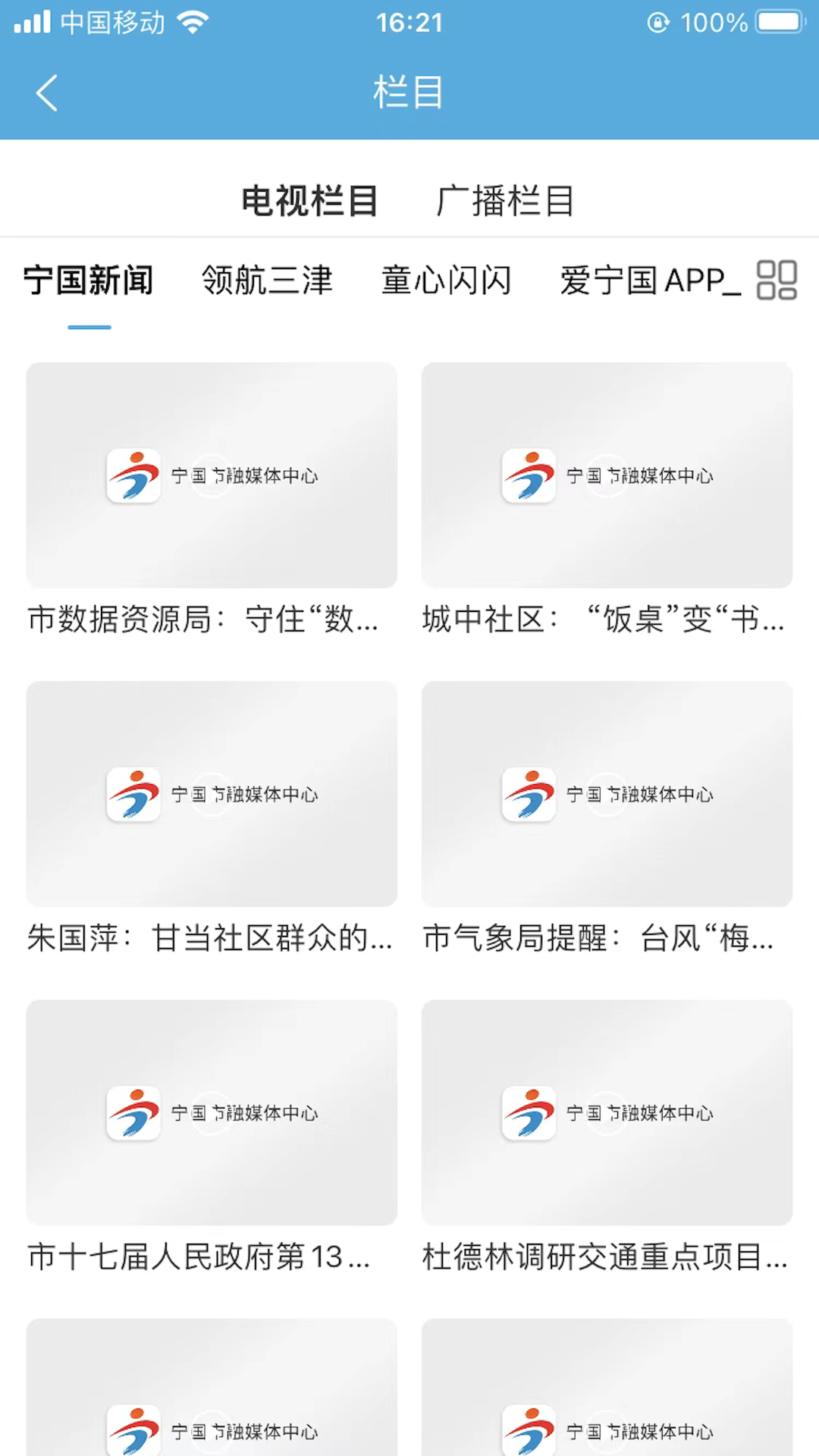Select the 爱宁国APP channel

pyautogui.click(x=648, y=280)
